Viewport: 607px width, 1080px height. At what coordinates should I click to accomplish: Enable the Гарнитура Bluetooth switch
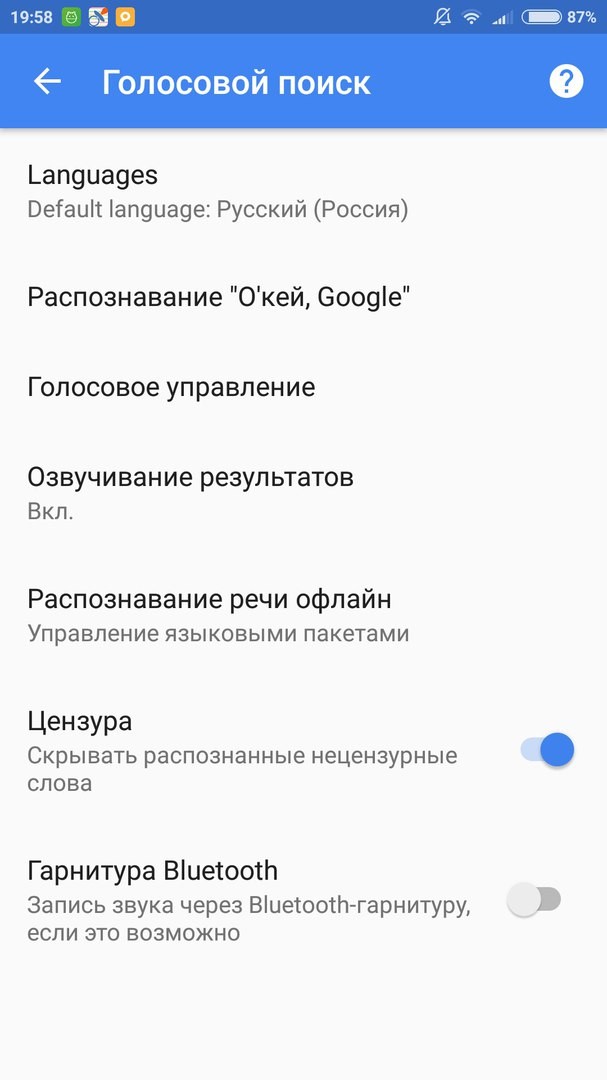(534, 900)
